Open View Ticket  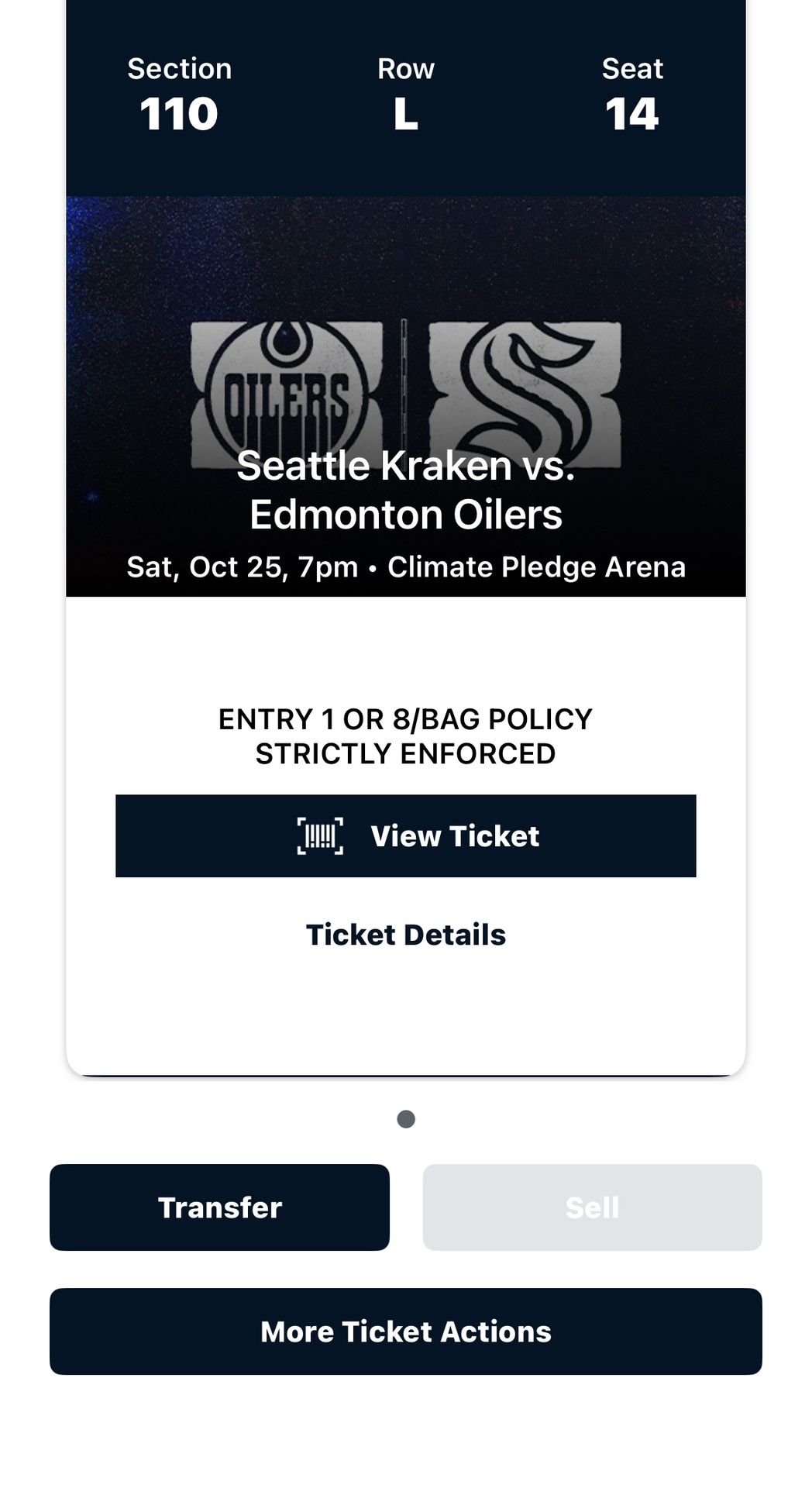(x=405, y=836)
